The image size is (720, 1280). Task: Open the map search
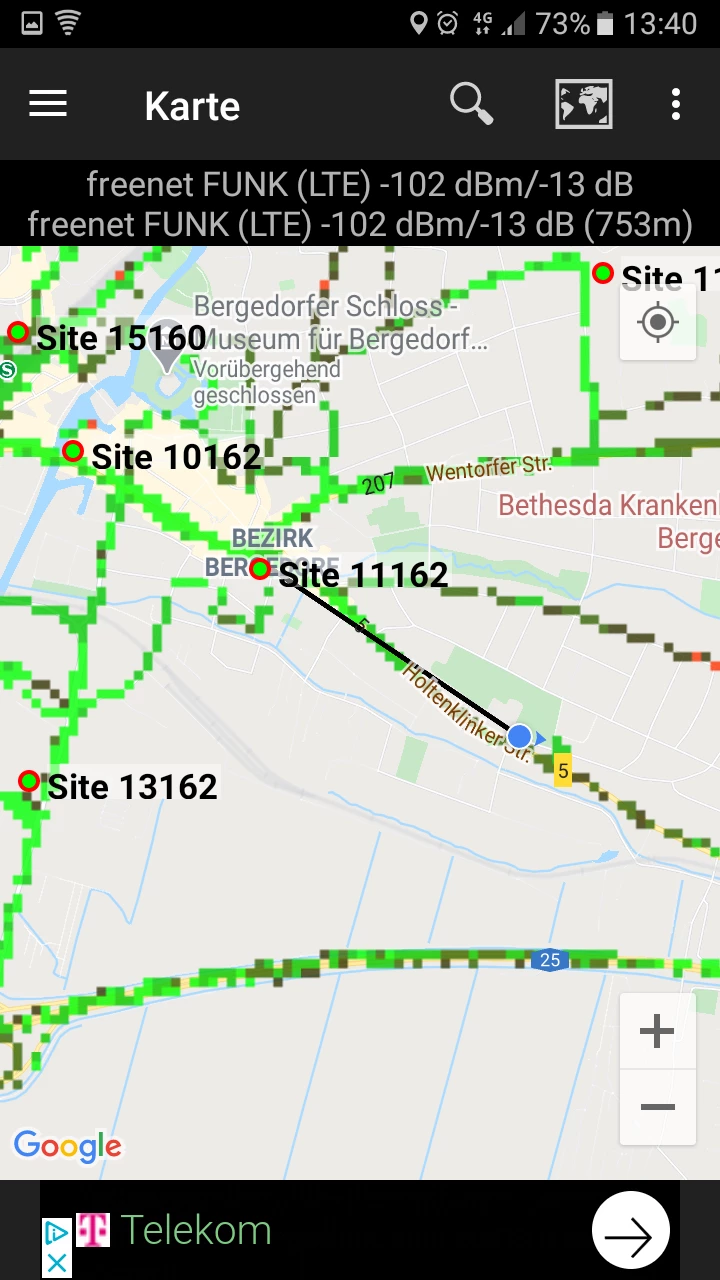[x=471, y=104]
